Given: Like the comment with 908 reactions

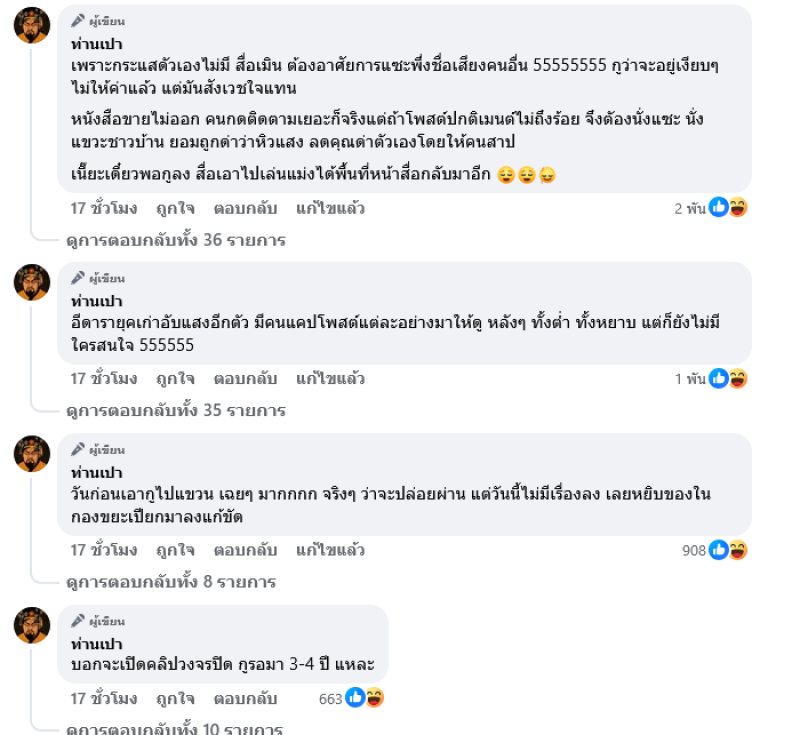Looking at the screenshot, I should (x=175, y=550).
